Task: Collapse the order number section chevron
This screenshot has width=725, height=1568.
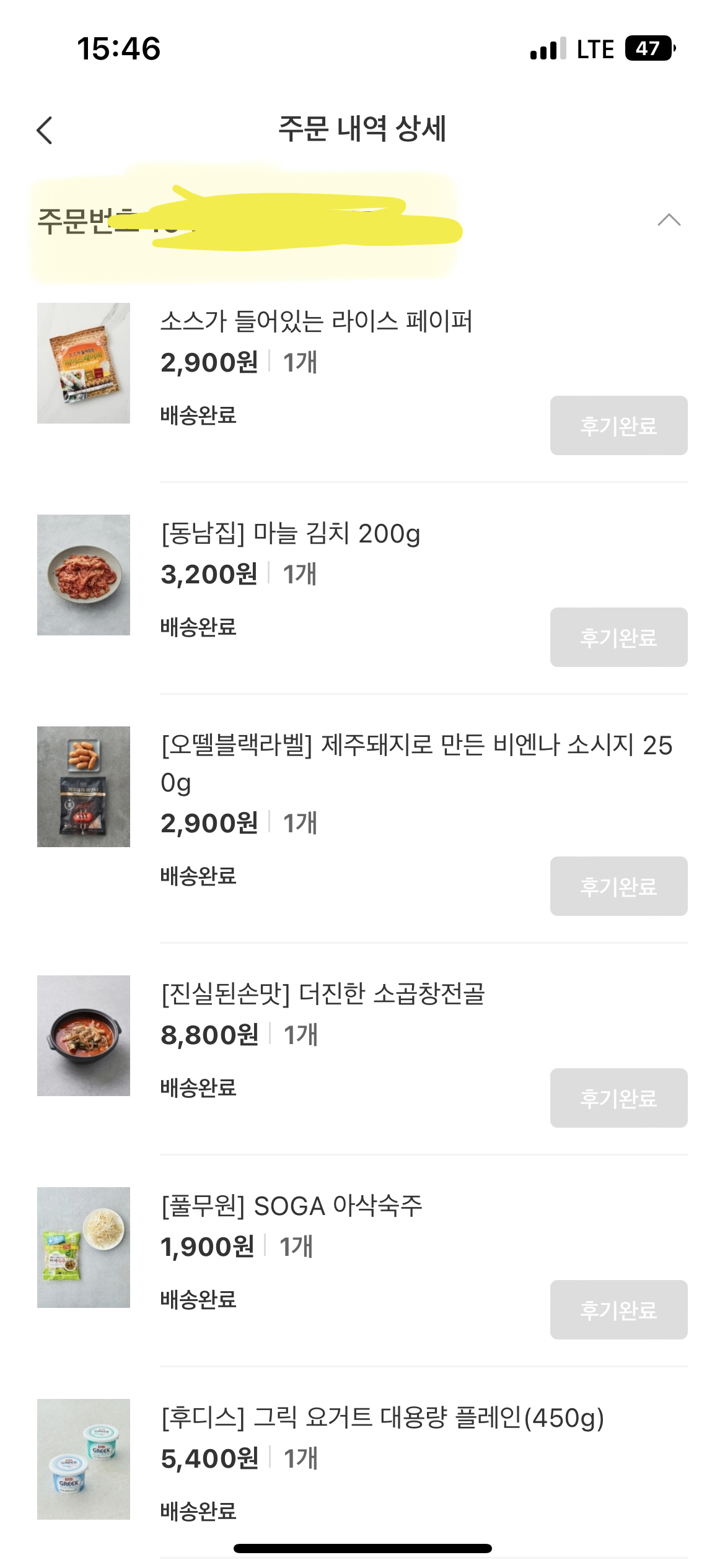Action: 669,220
